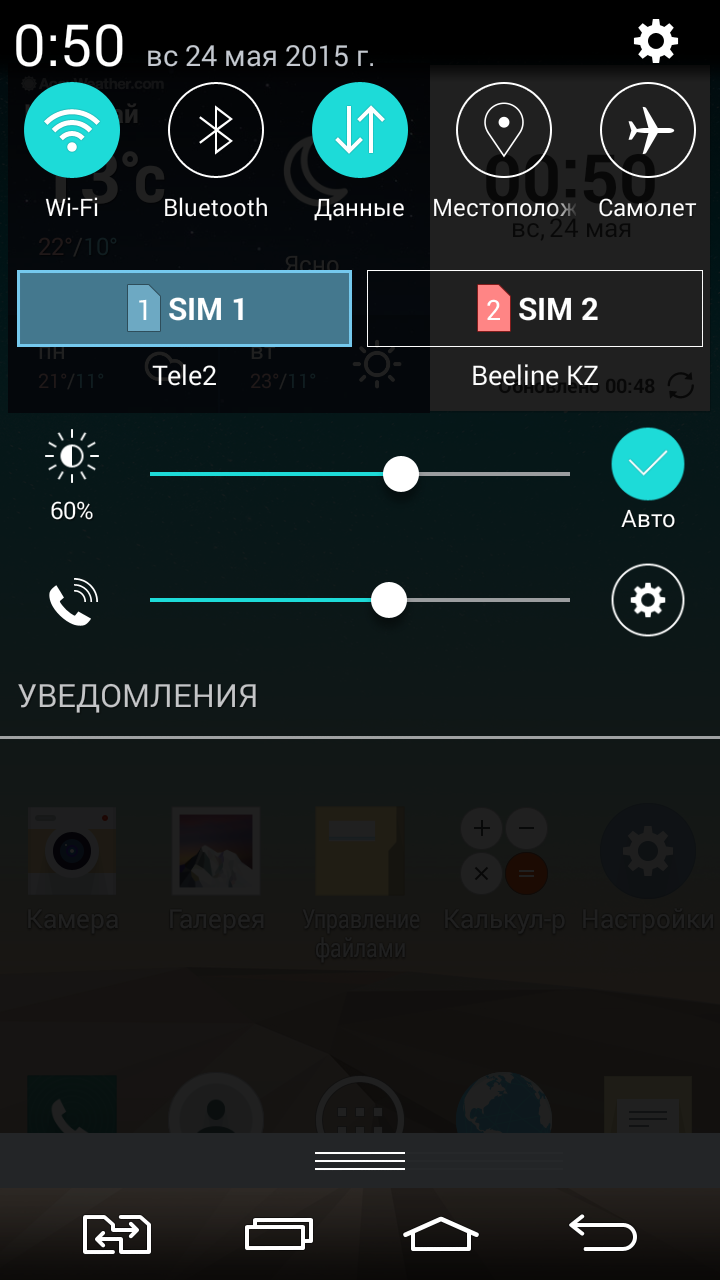Select SIM 1 Tele2
The height and width of the screenshot is (1280, 720).
(x=185, y=308)
